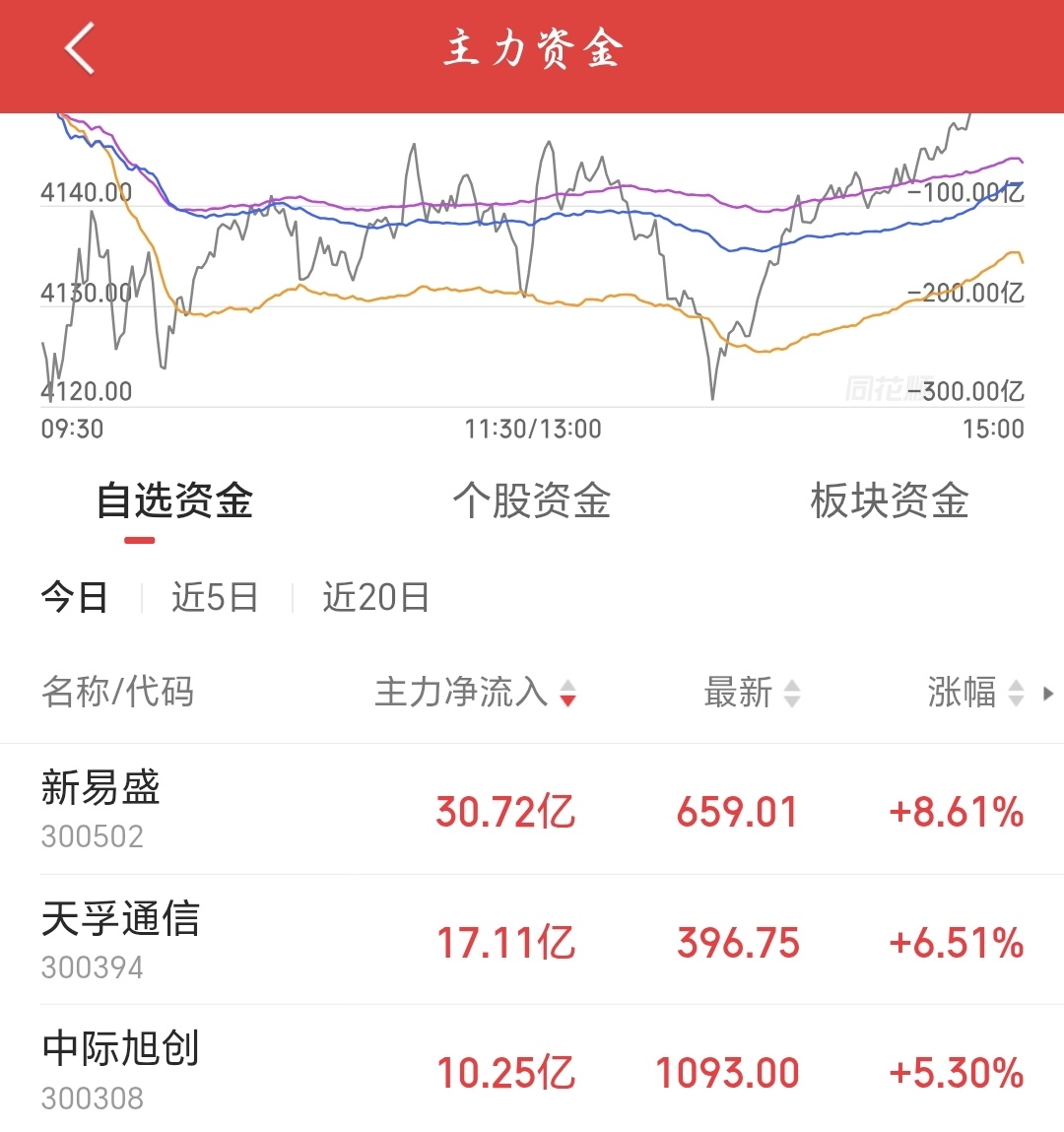Select the 近20日 time range
The width and height of the screenshot is (1064, 1132).
(376, 598)
